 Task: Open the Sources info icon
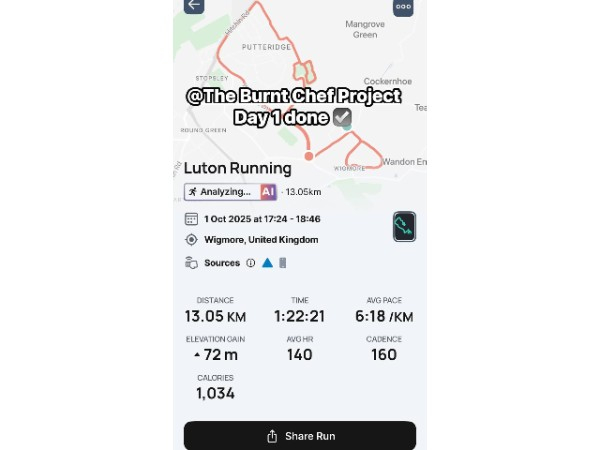[x=250, y=263]
